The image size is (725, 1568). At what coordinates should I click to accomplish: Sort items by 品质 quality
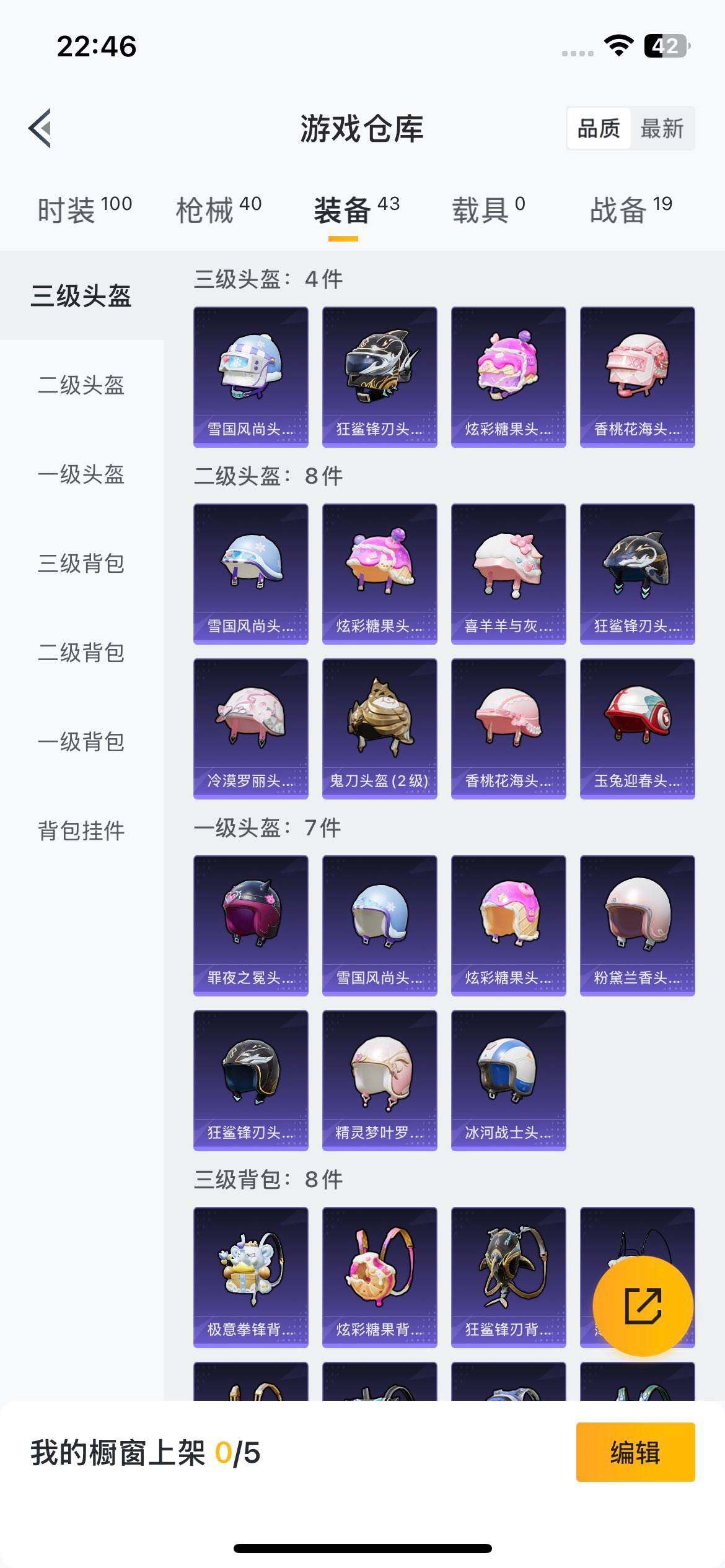598,129
